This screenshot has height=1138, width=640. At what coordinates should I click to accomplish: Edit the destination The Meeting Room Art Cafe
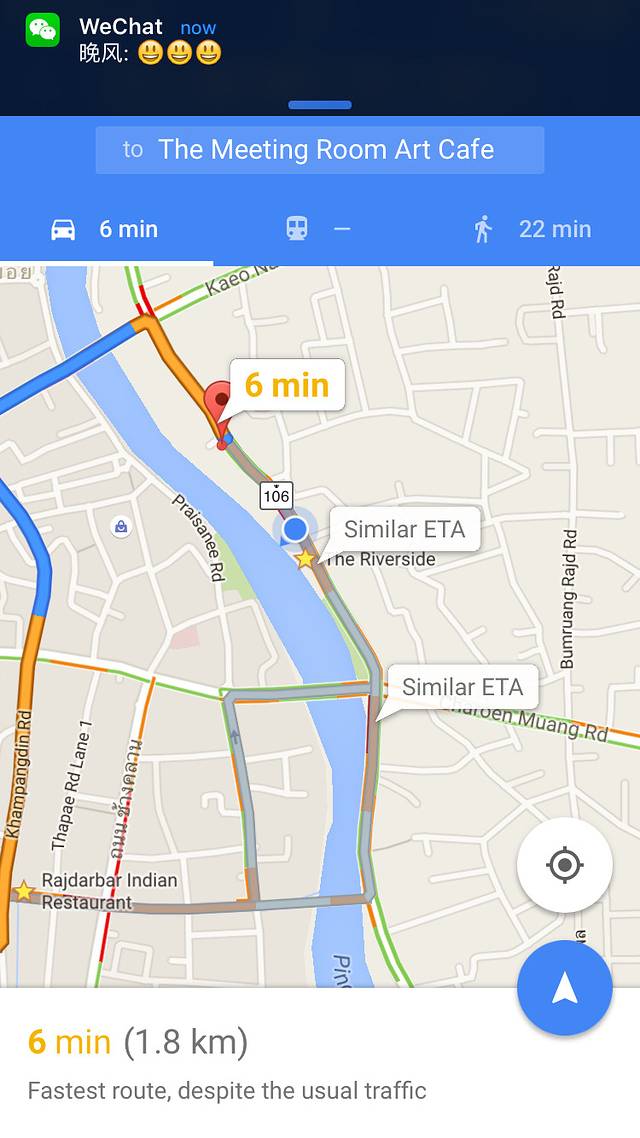(x=320, y=150)
